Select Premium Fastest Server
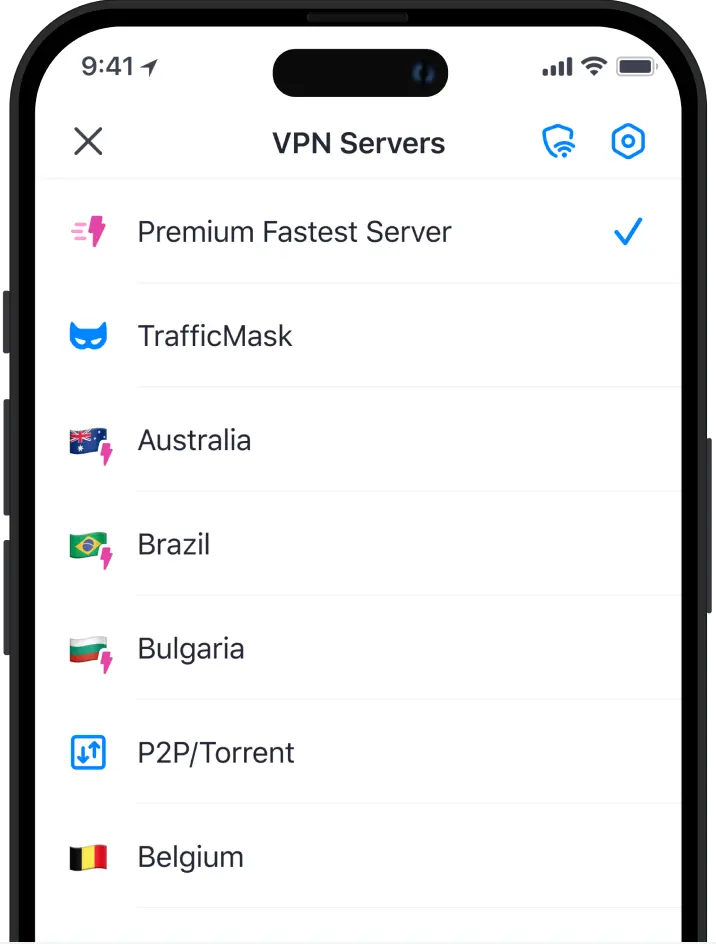Screen dimensions: 716x944 click(294, 232)
